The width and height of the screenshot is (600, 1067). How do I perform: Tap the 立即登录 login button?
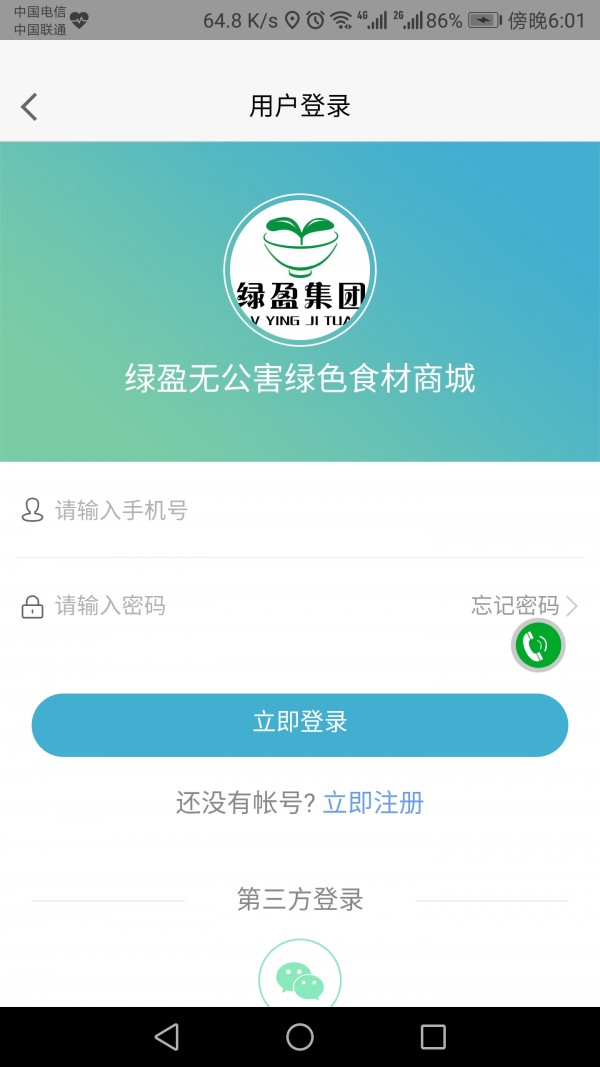coord(300,724)
